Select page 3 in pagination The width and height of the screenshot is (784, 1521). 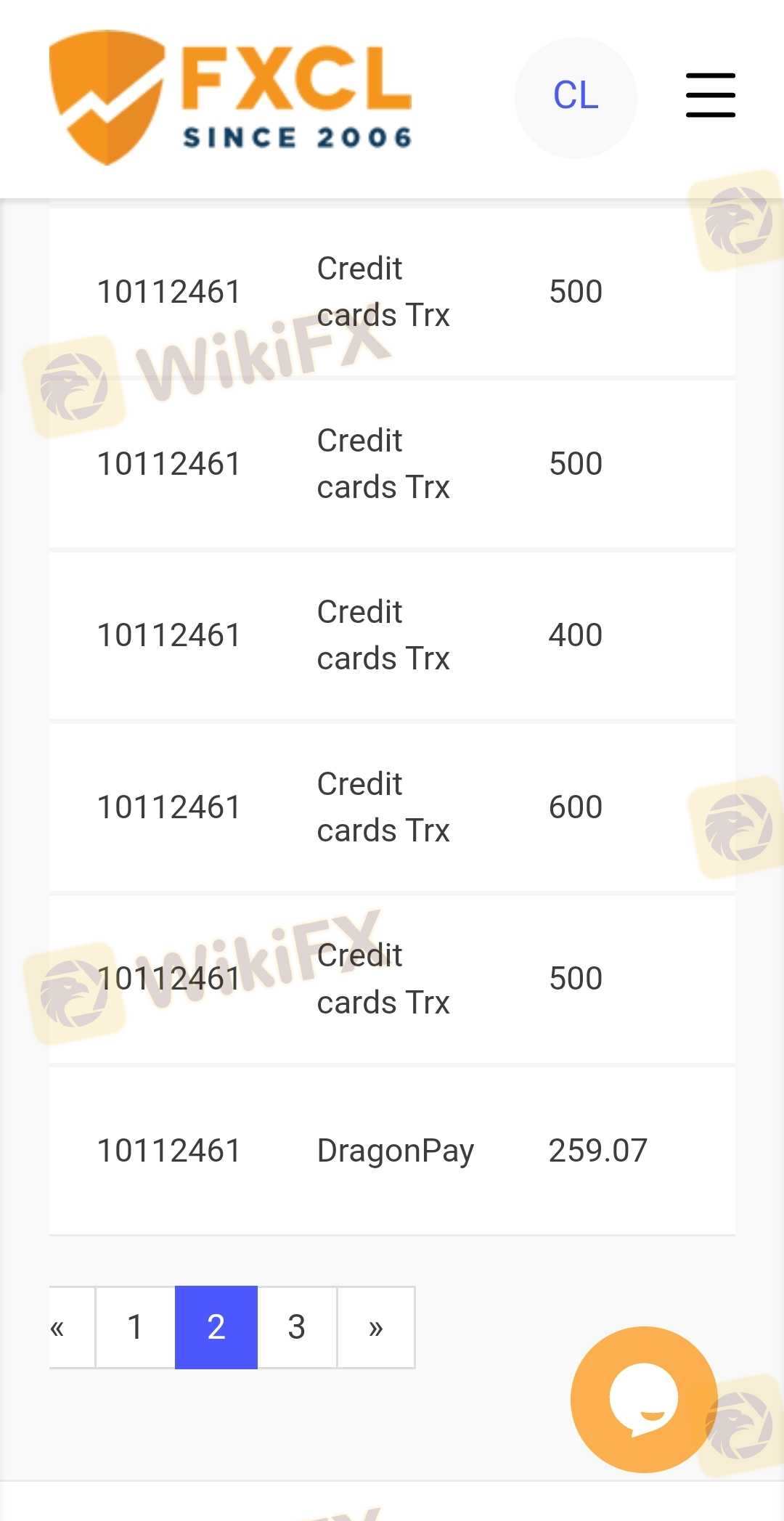[296, 1327]
